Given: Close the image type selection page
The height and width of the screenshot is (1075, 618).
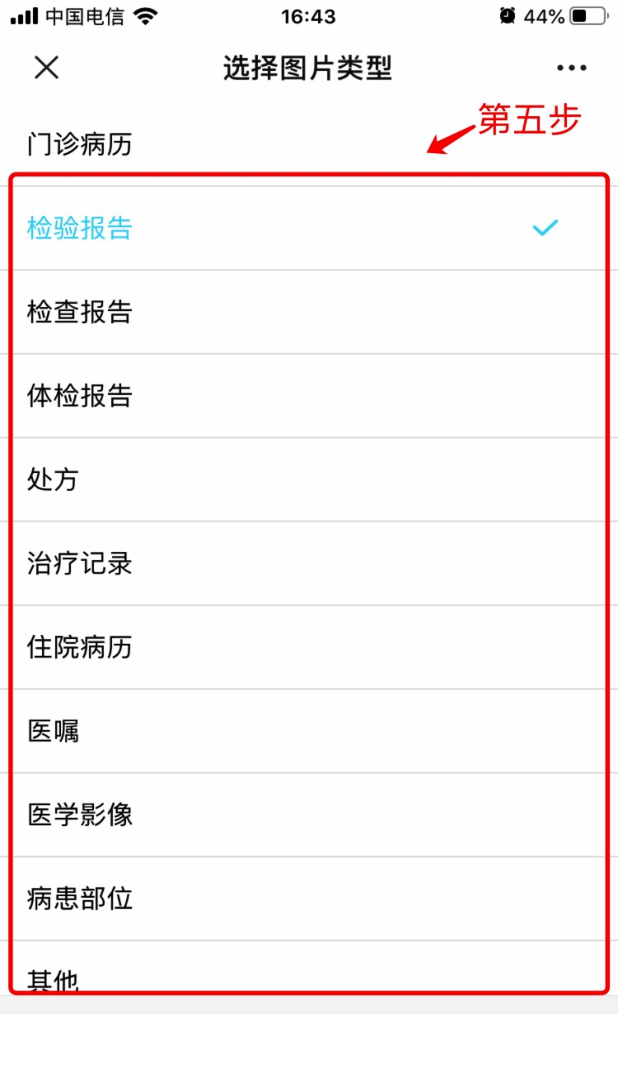Looking at the screenshot, I should point(46,67).
